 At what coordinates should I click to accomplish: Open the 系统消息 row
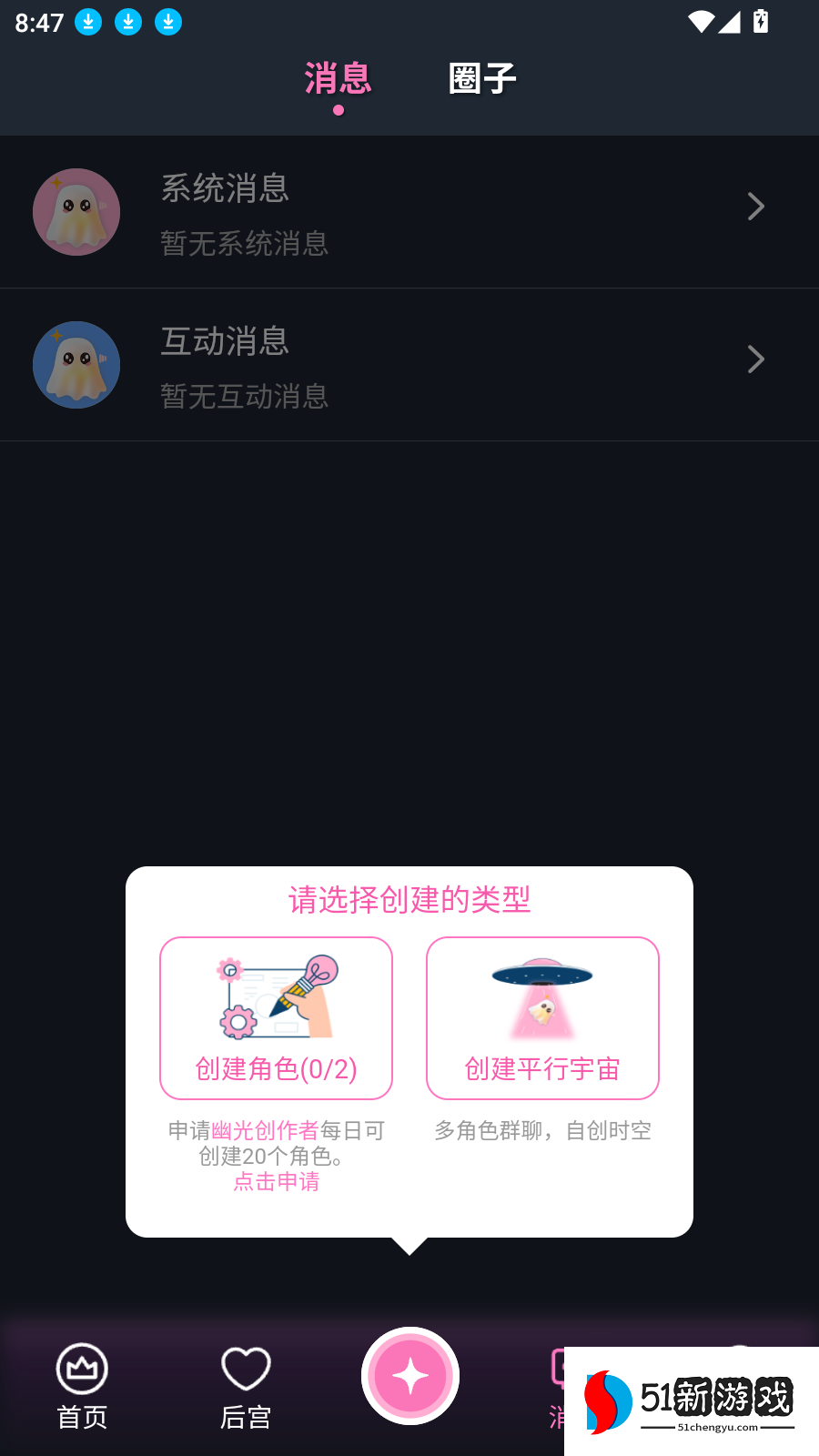409,213
